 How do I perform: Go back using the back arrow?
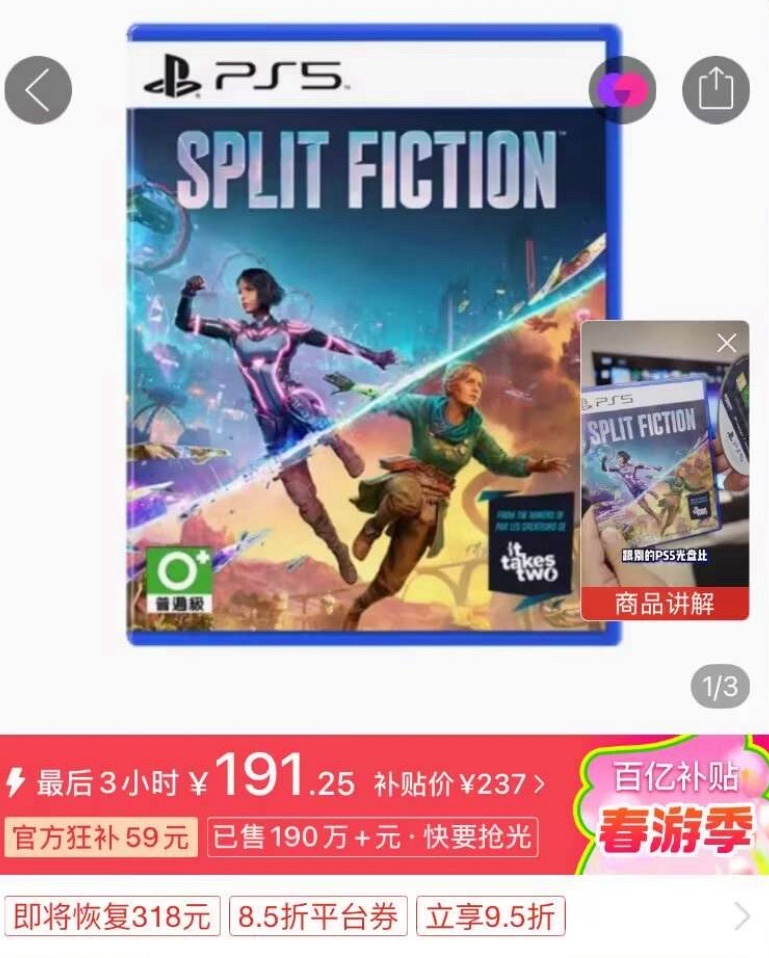(38, 90)
